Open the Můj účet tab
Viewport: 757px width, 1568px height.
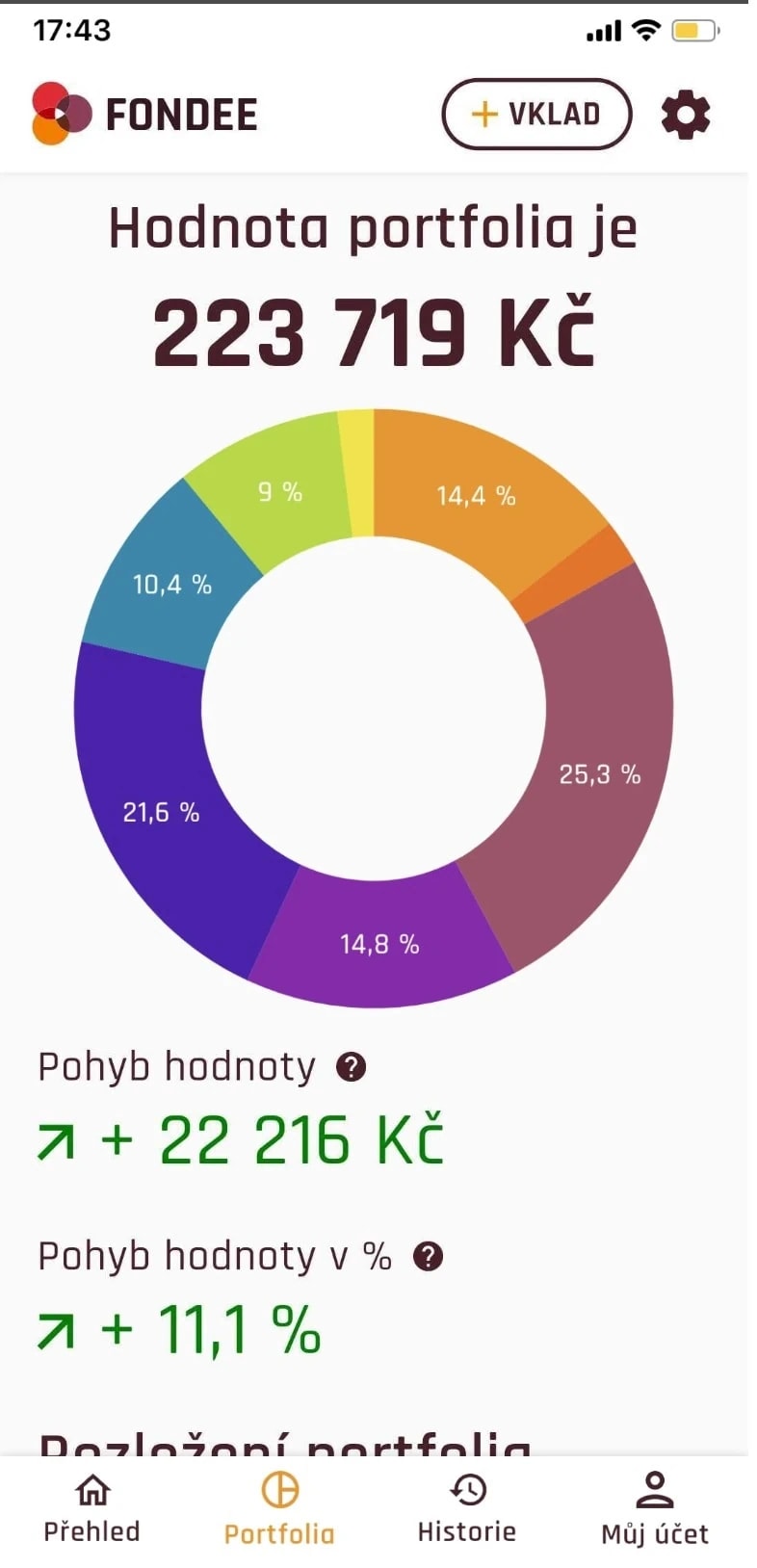655,1509
